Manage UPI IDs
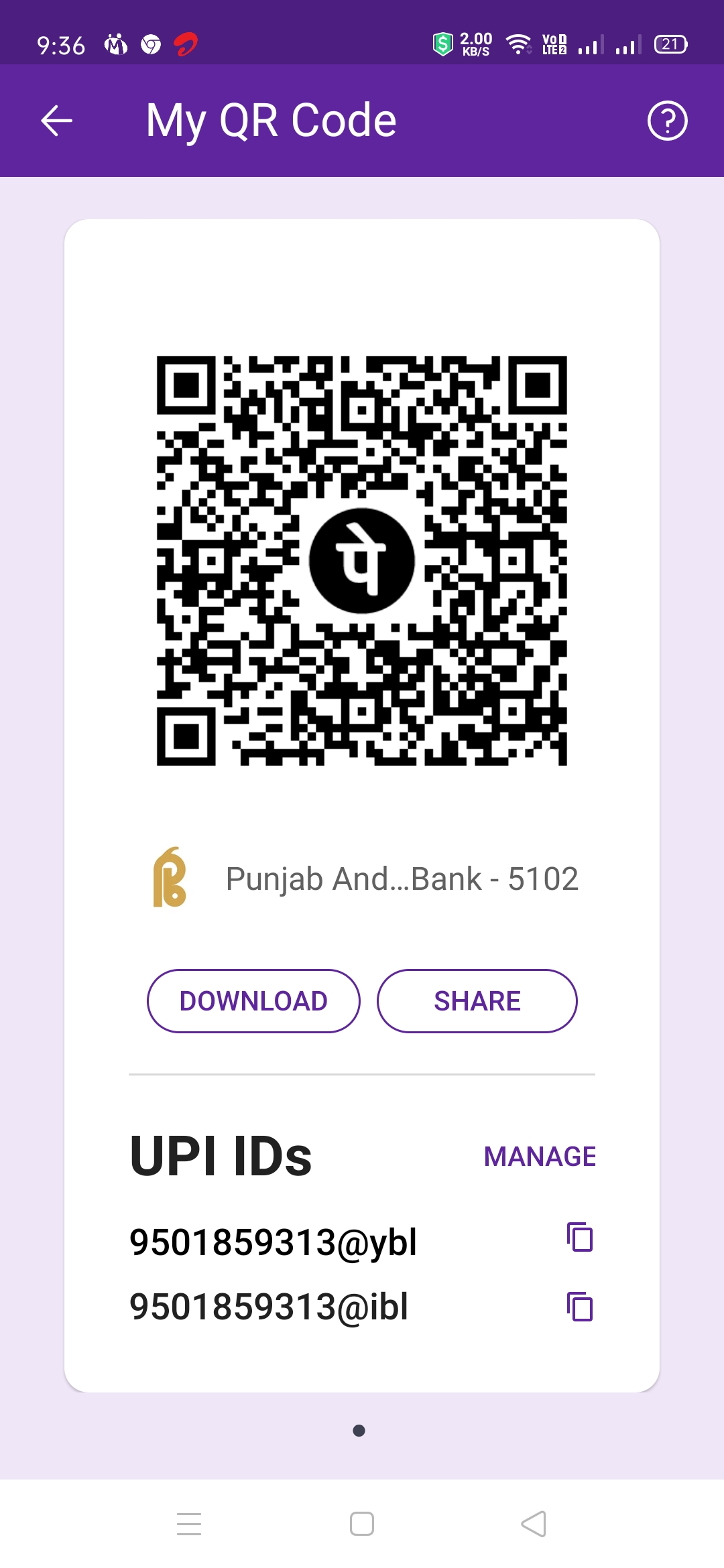This screenshot has height=1568, width=724. point(540,1157)
